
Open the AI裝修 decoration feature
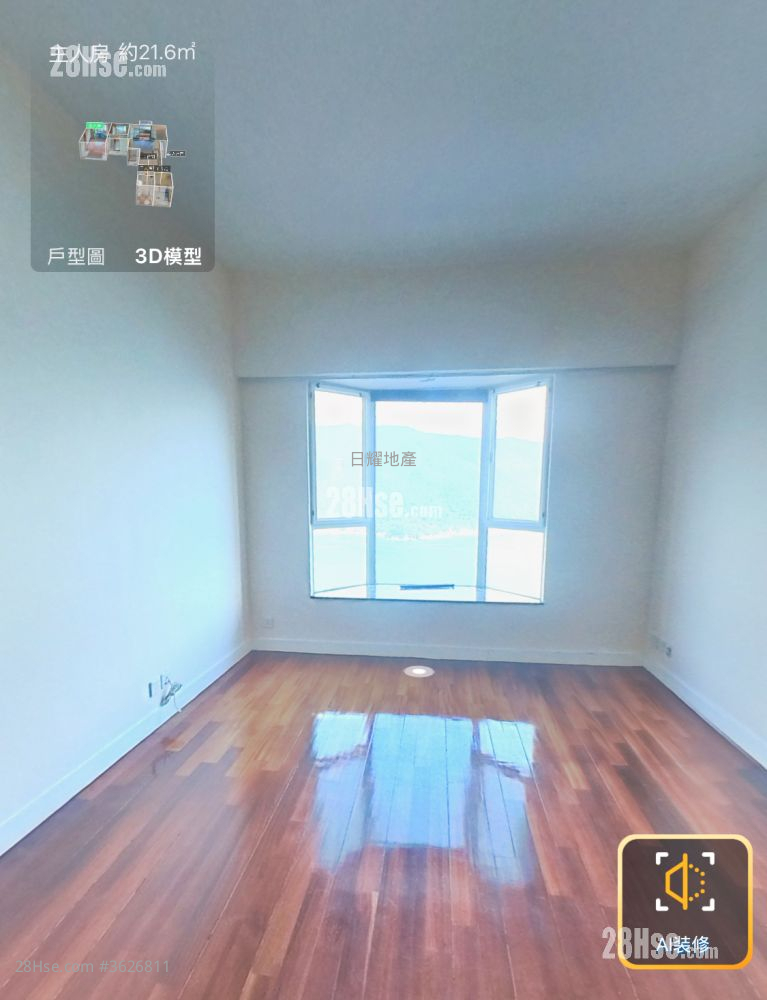pyautogui.click(x=685, y=900)
